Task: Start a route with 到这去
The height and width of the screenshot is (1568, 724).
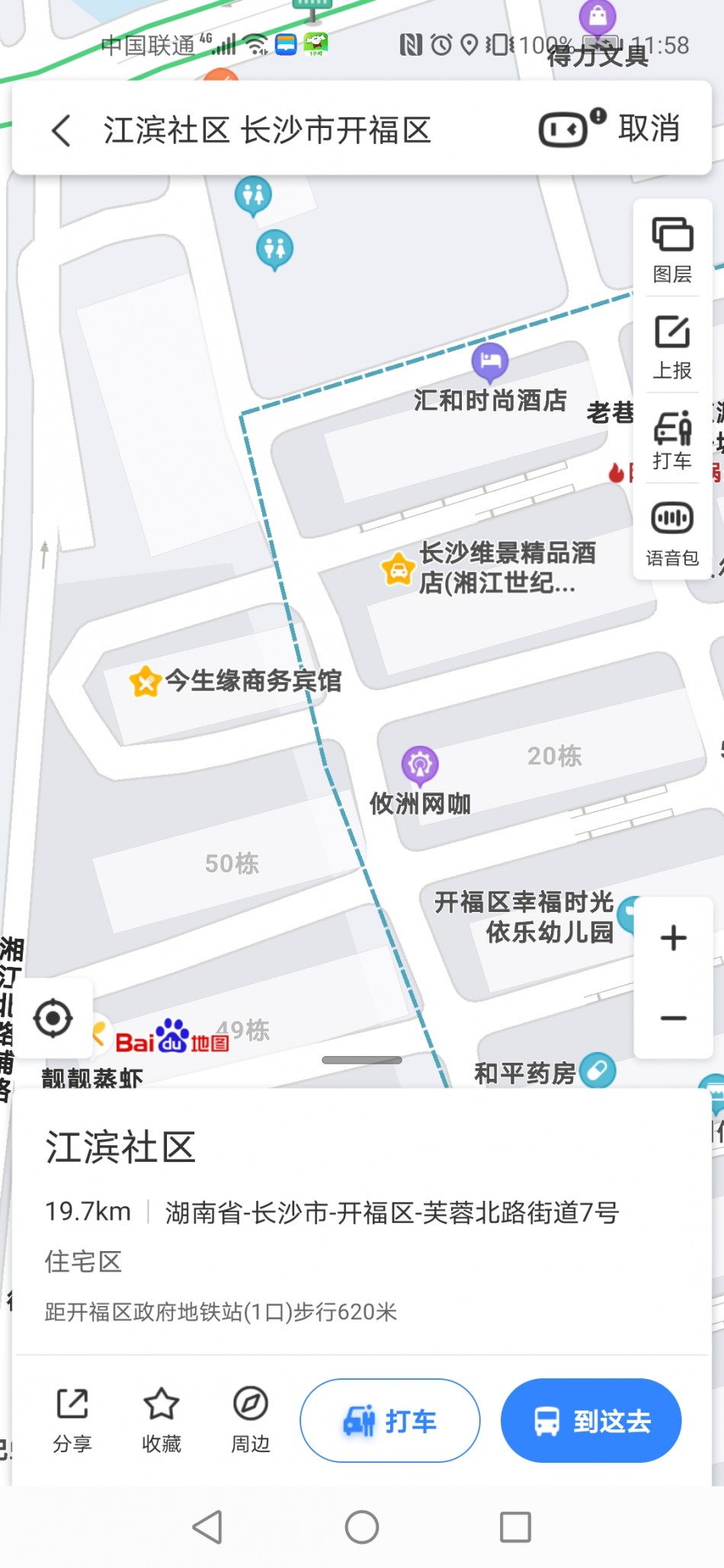Action: click(591, 1420)
